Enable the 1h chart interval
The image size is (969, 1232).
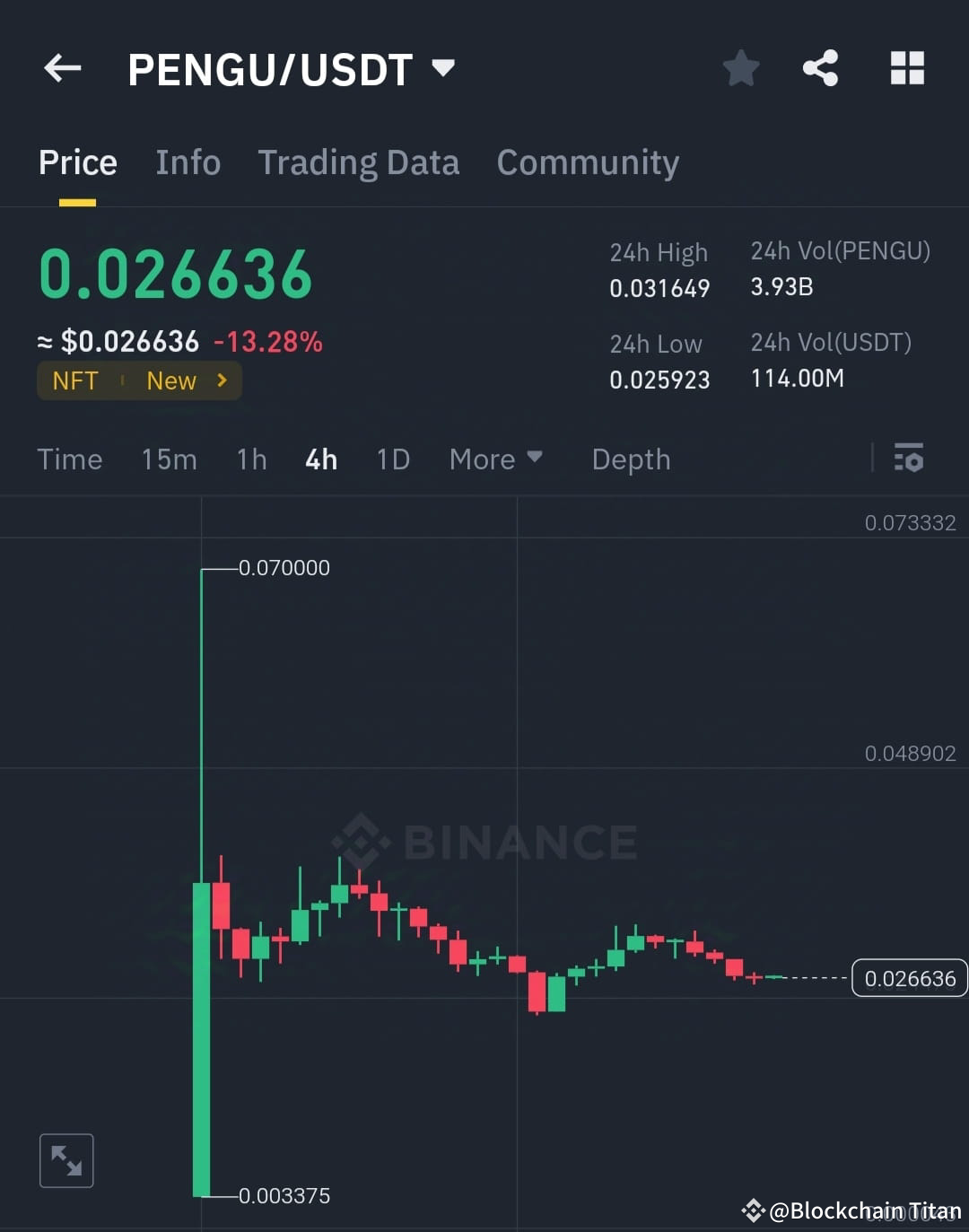[251, 459]
